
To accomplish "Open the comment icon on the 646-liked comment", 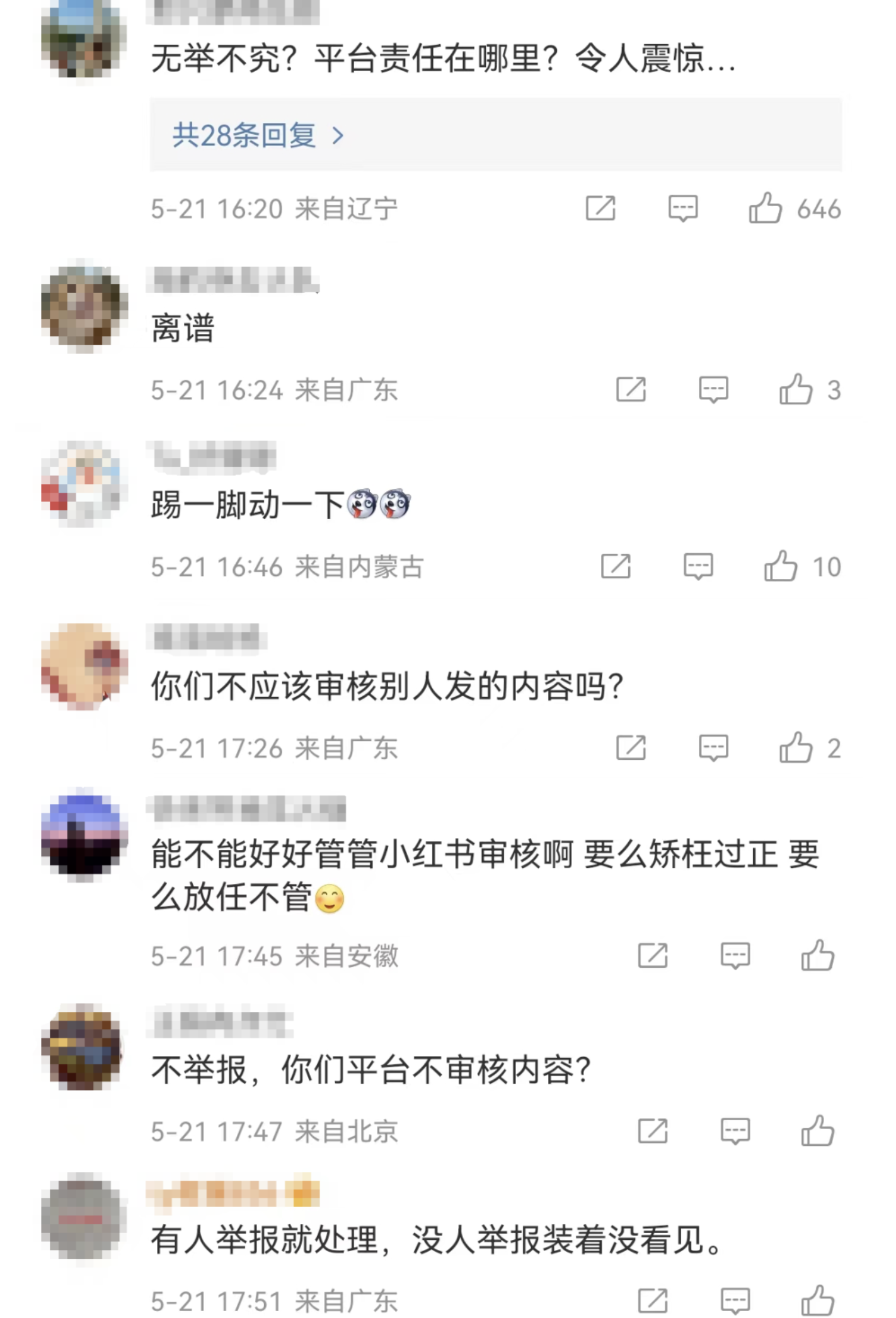I will coord(684,208).
